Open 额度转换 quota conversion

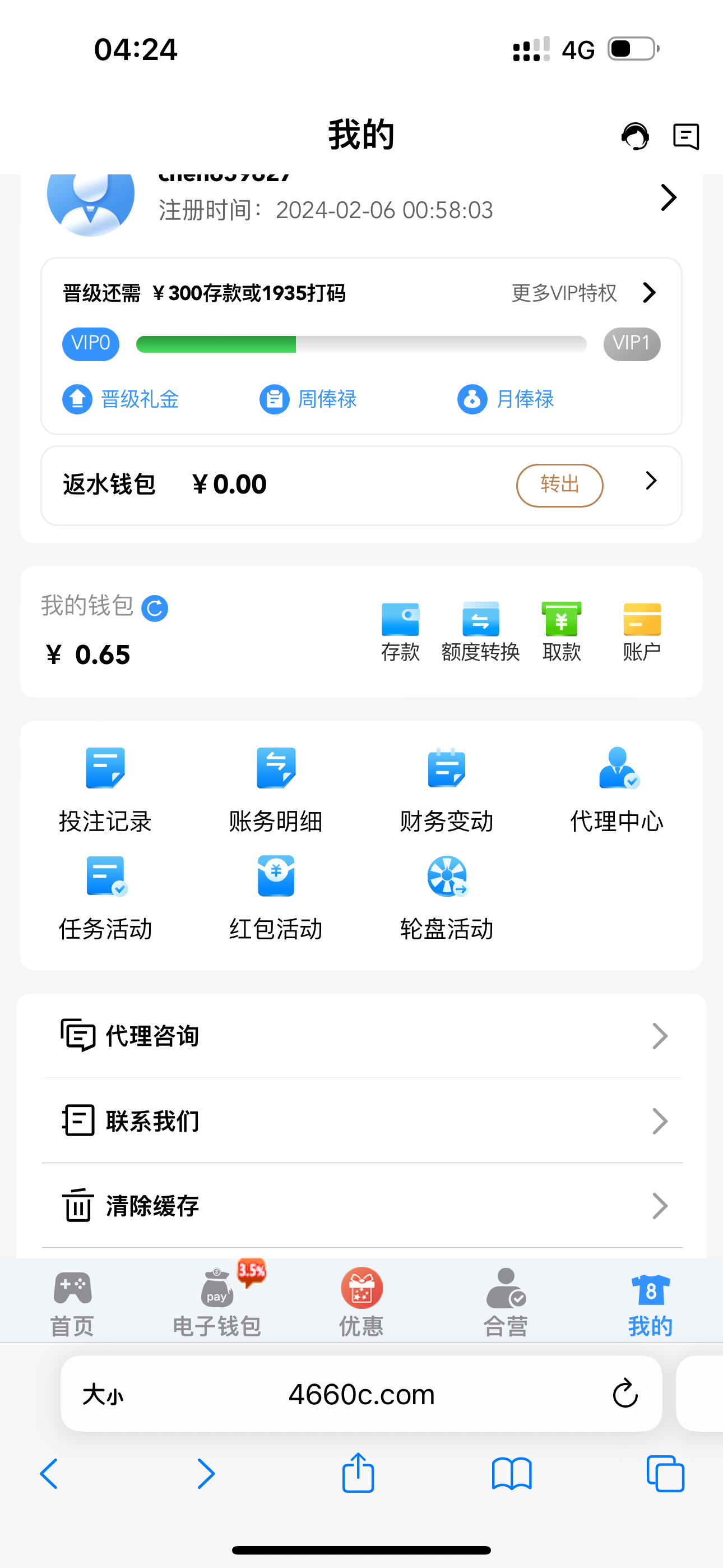(480, 631)
